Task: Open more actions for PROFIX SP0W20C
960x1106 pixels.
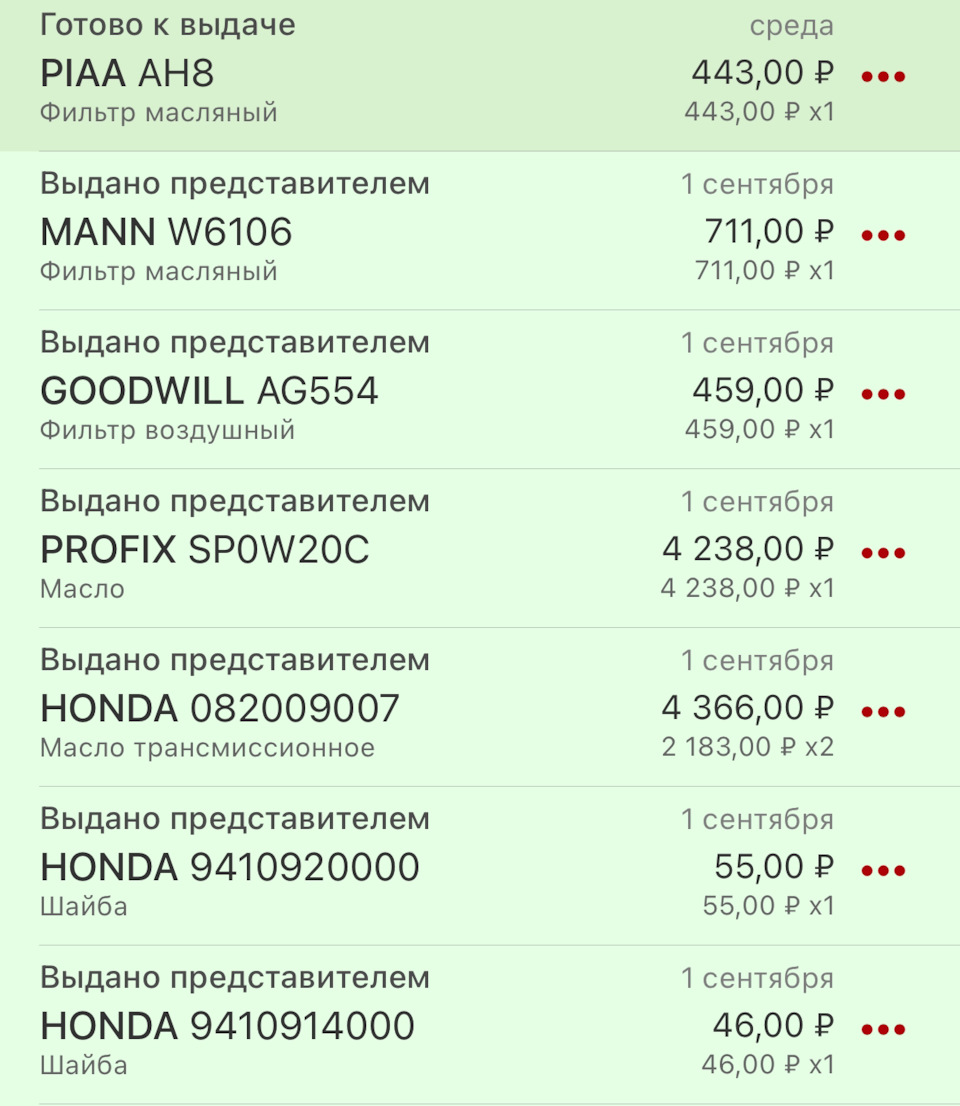Action: pyautogui.click(x=883, y=553)
